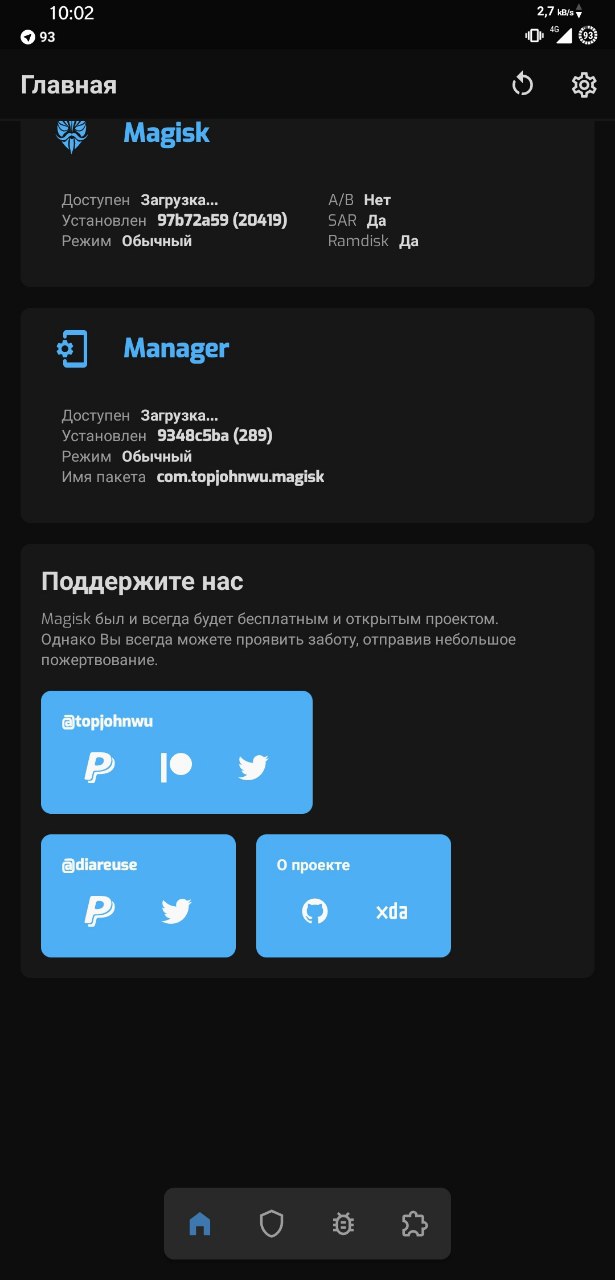Switch to the bug (logs) tab
615x1280 pixels.
point(343,1223)
